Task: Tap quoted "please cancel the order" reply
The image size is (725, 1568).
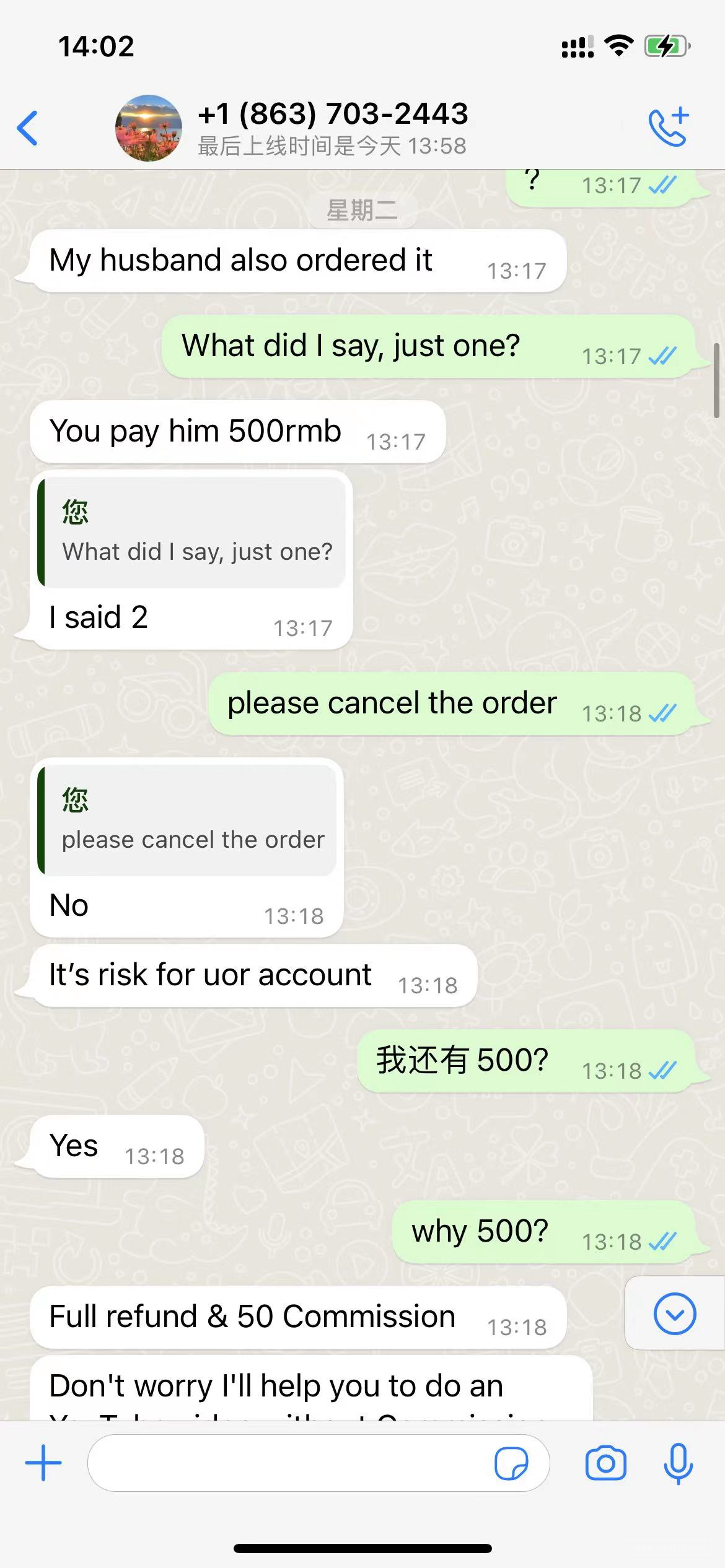Action: [188, 820]
